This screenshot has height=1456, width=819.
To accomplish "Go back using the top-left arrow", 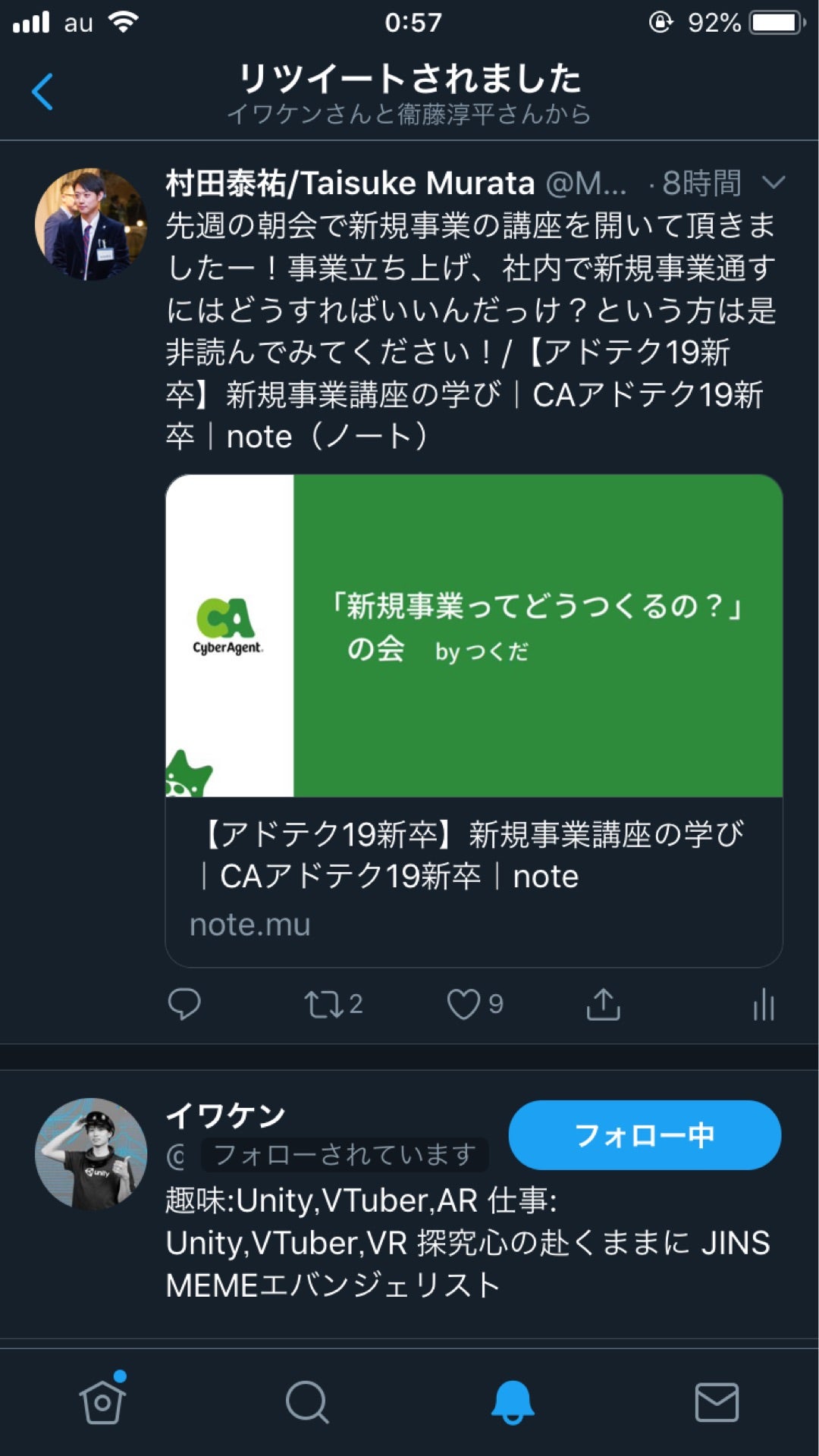I will coord(42,92).
